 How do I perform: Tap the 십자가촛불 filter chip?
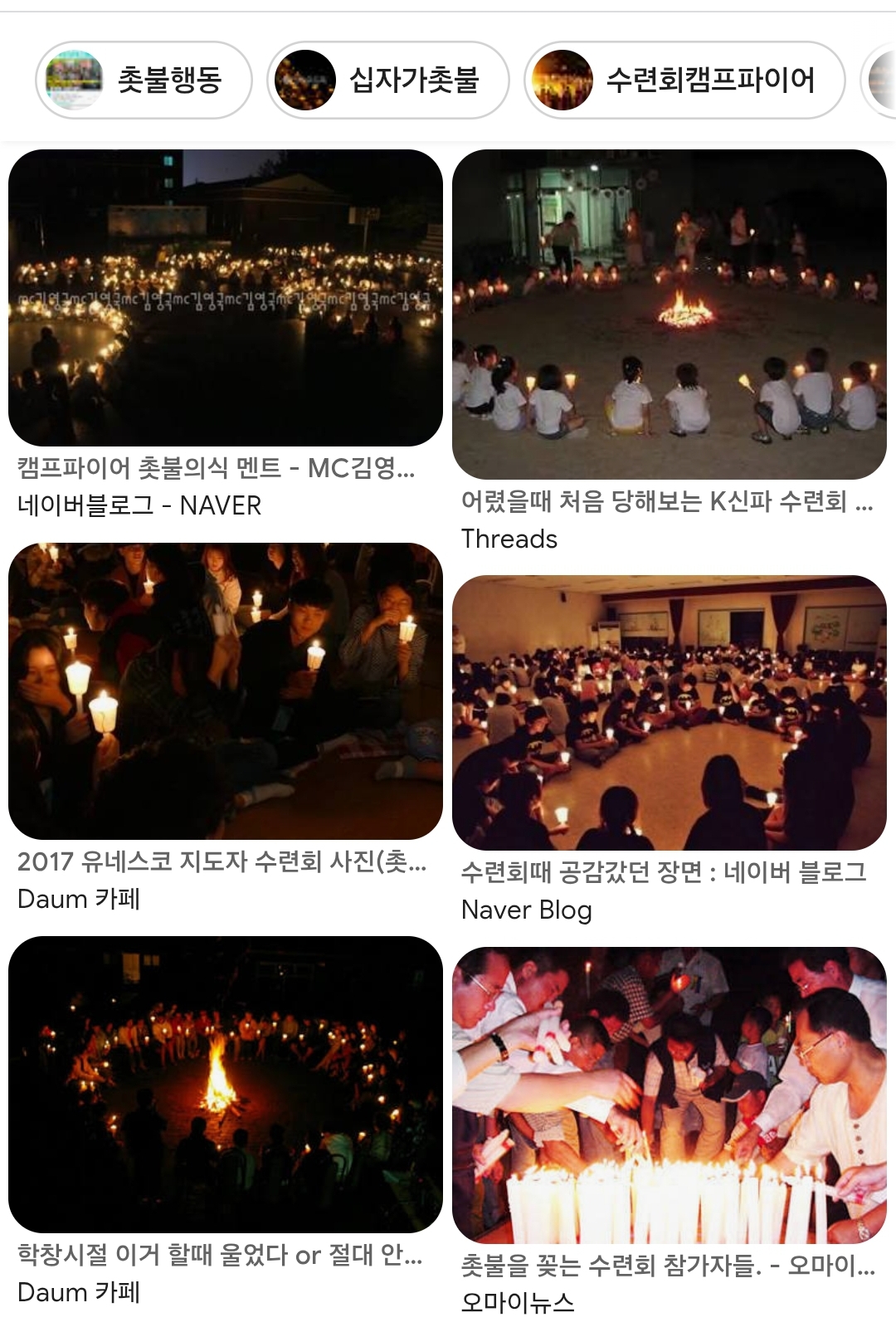387,80
